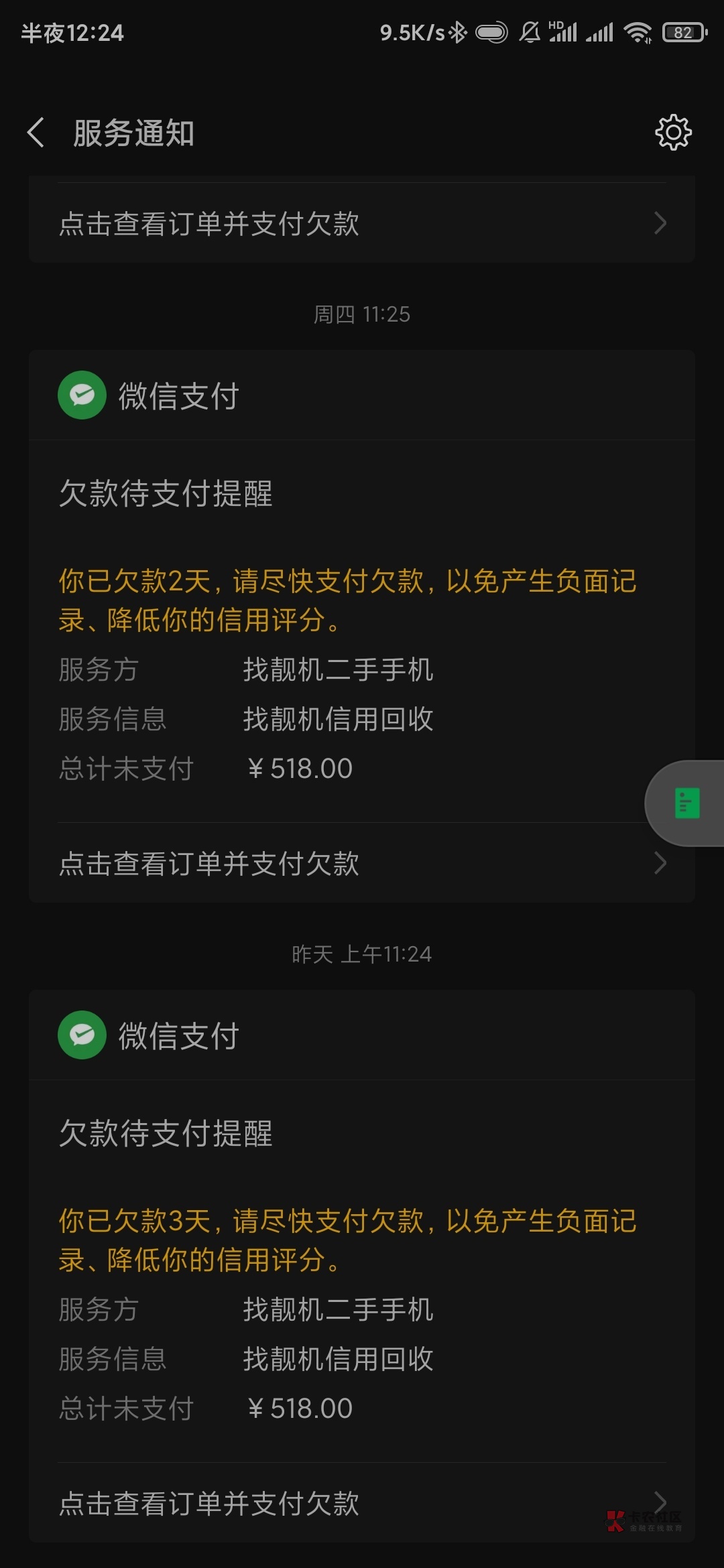The width and height of the screenshot is (724, 1568).
Task: Open the settings gear icon
Action: point(673,133)
